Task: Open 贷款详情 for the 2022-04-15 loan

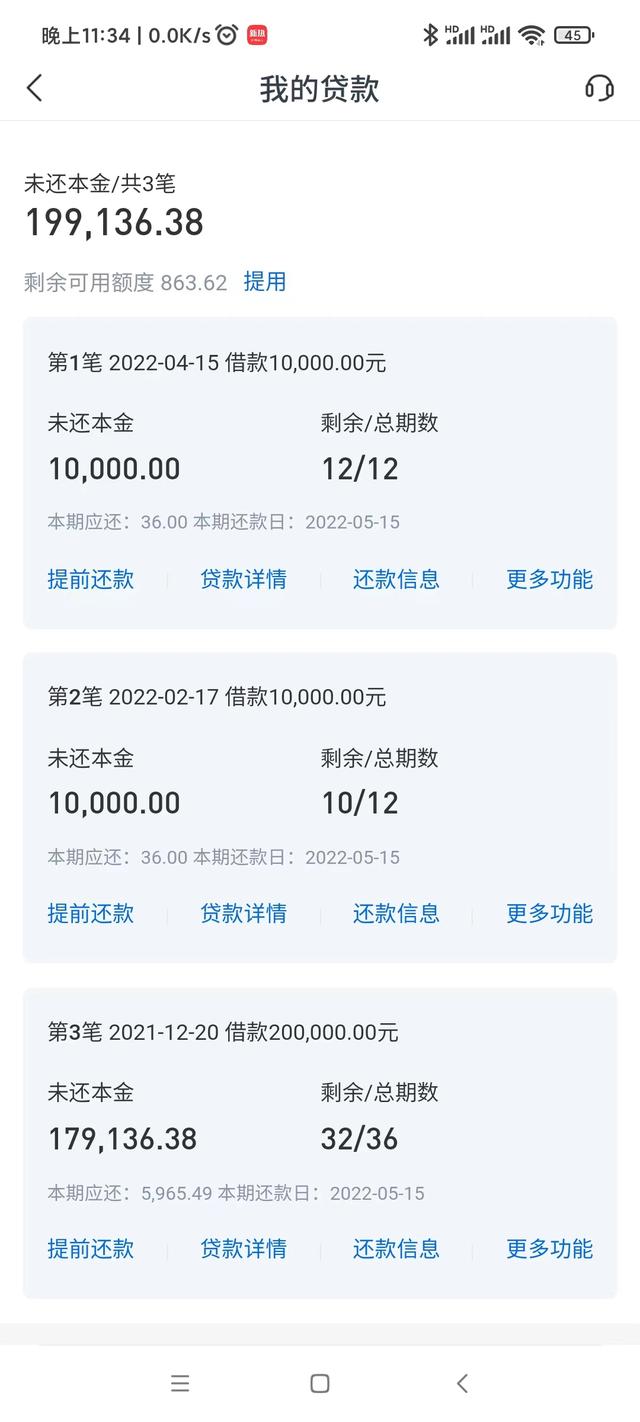Action: coord(244,579)
